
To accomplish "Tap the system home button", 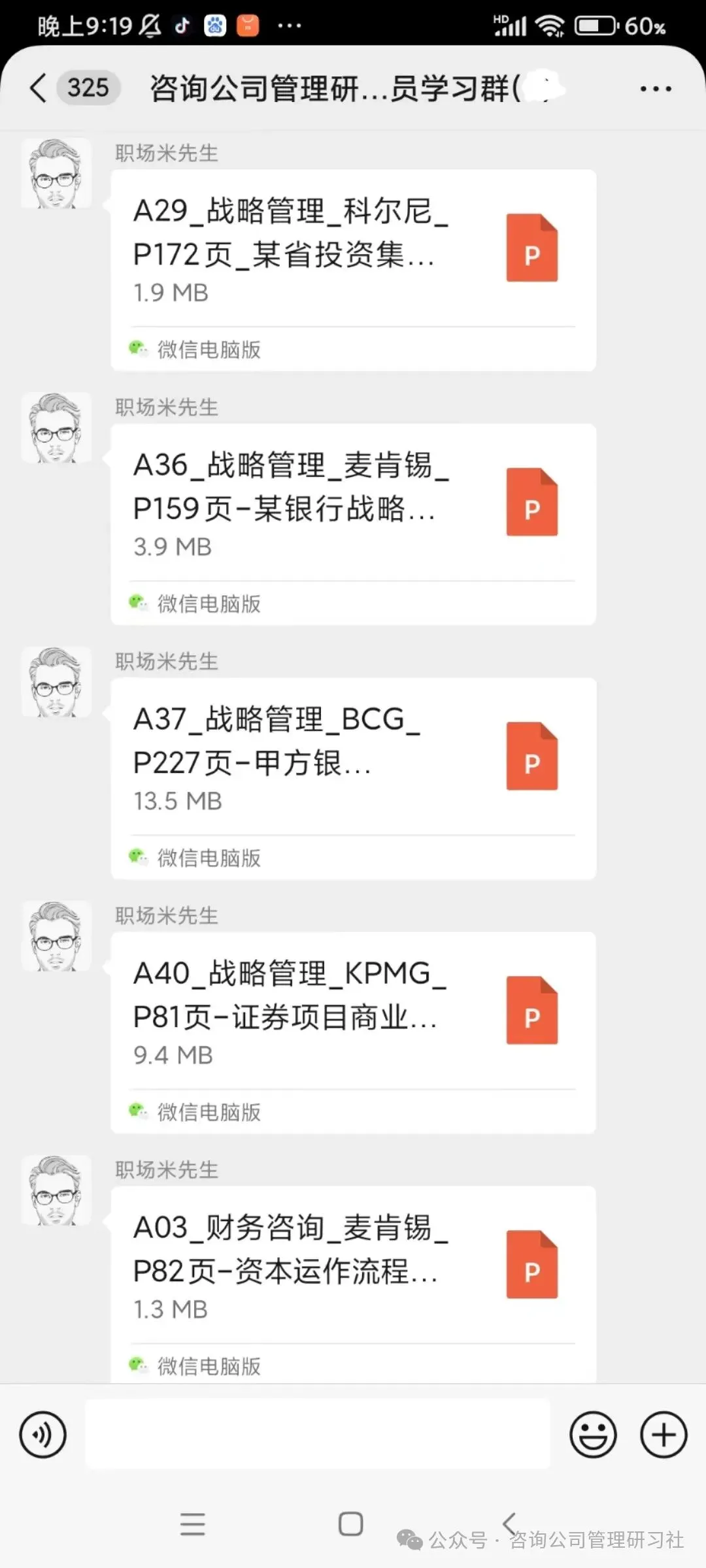I will point(351,1524).
